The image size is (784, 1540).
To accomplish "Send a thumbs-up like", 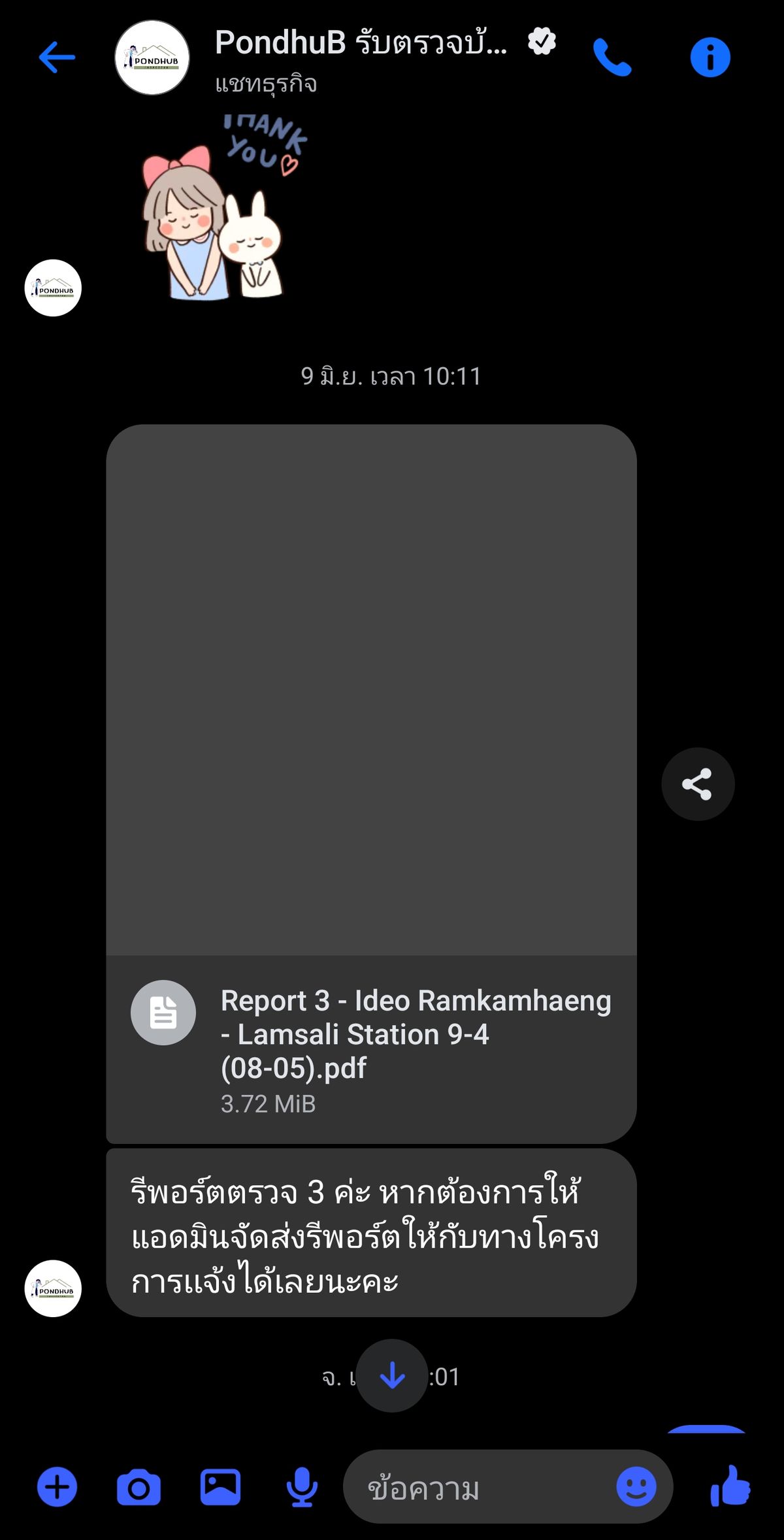I will tap(730, 1486).
